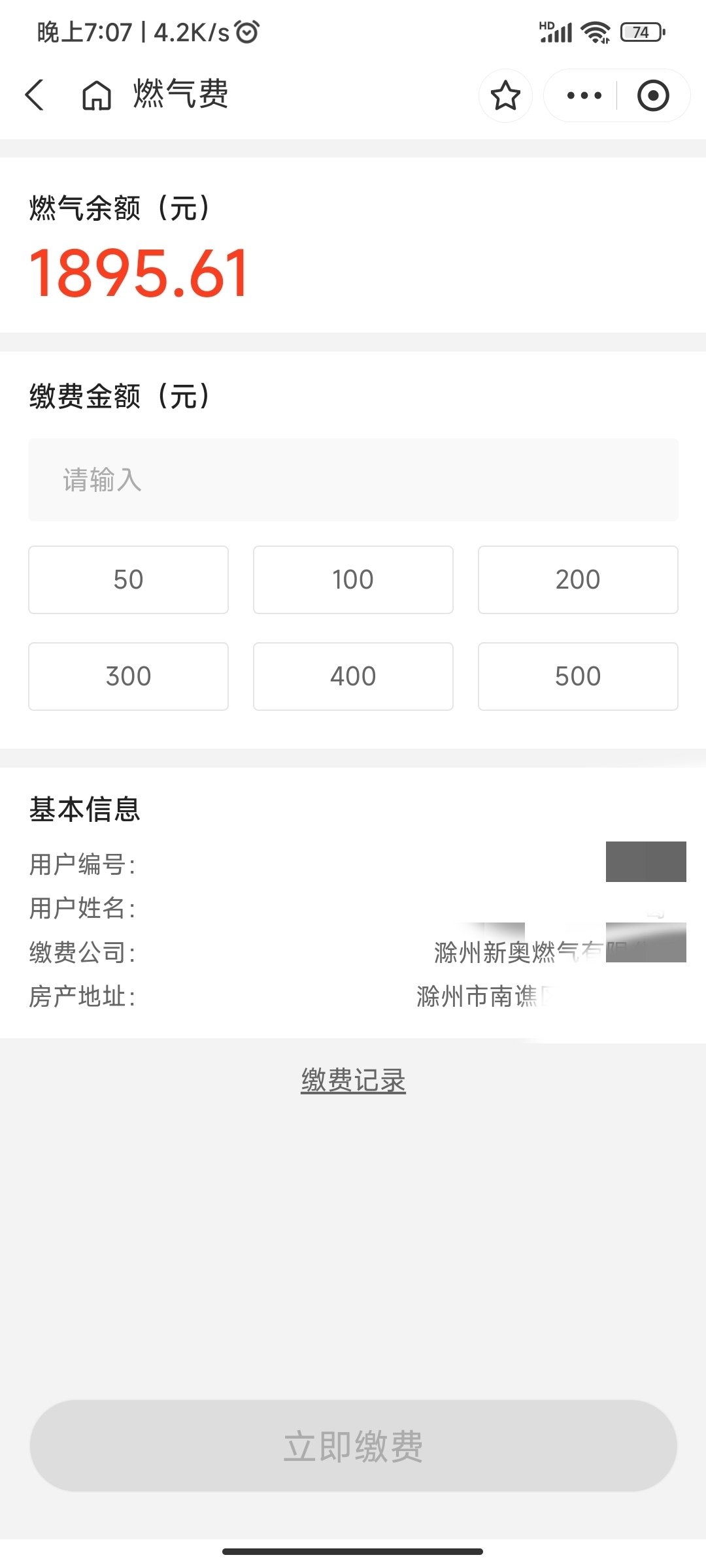Image resolution: width=706 pixels, height=1568 pixels.
Task: Choose 400 yuan as payment amount
Action: click(x=353, y=676)
